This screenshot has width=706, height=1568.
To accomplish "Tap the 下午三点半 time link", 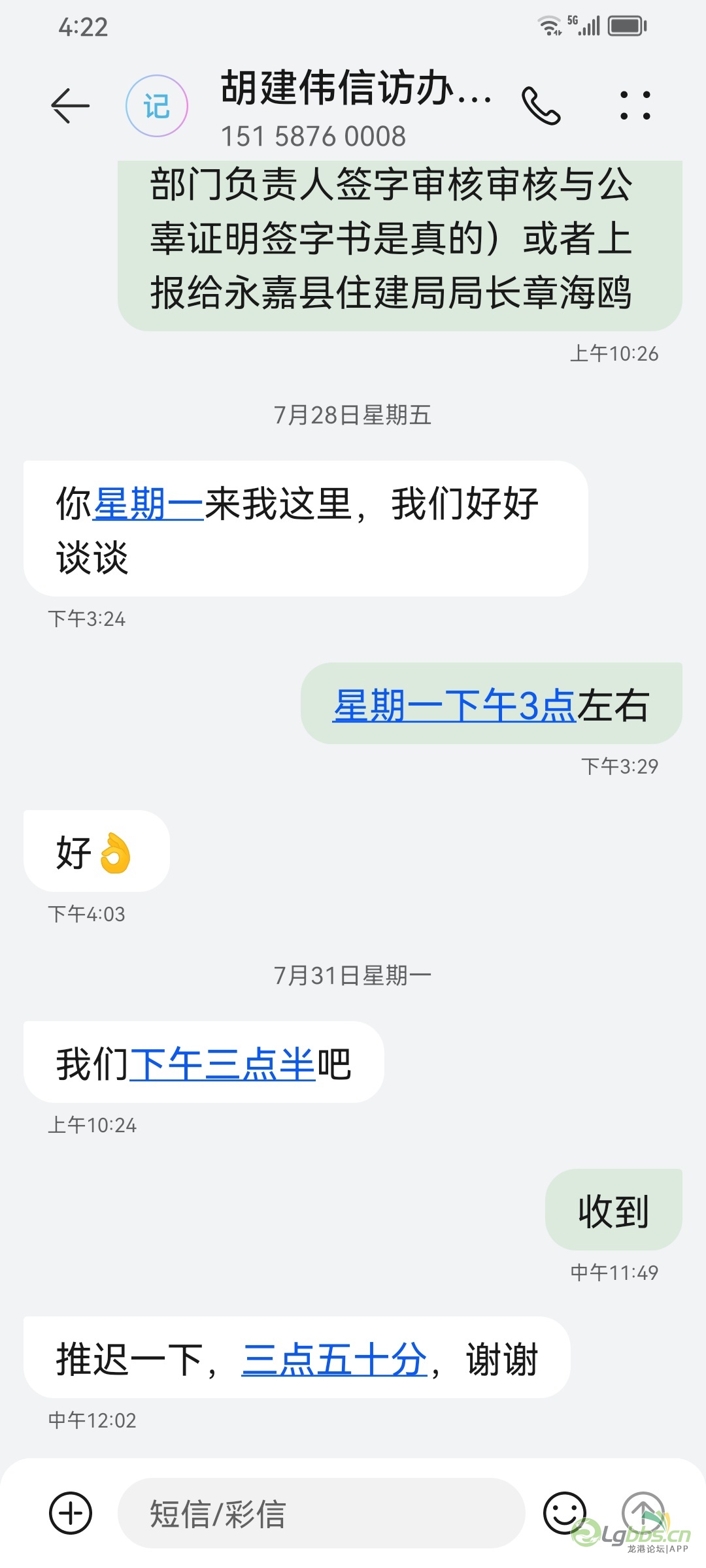I will pos(223,1064).
